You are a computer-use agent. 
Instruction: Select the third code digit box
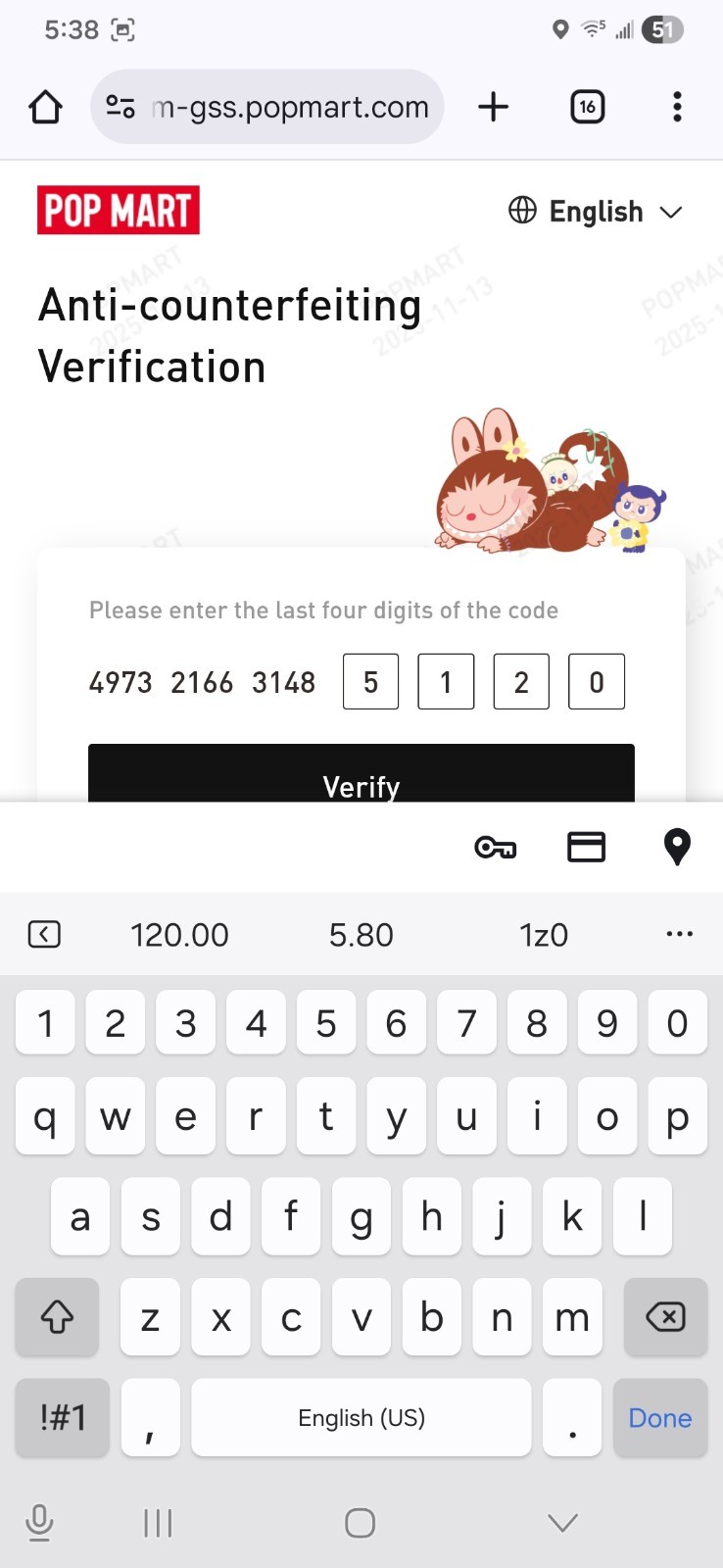(x=521, y=682)
